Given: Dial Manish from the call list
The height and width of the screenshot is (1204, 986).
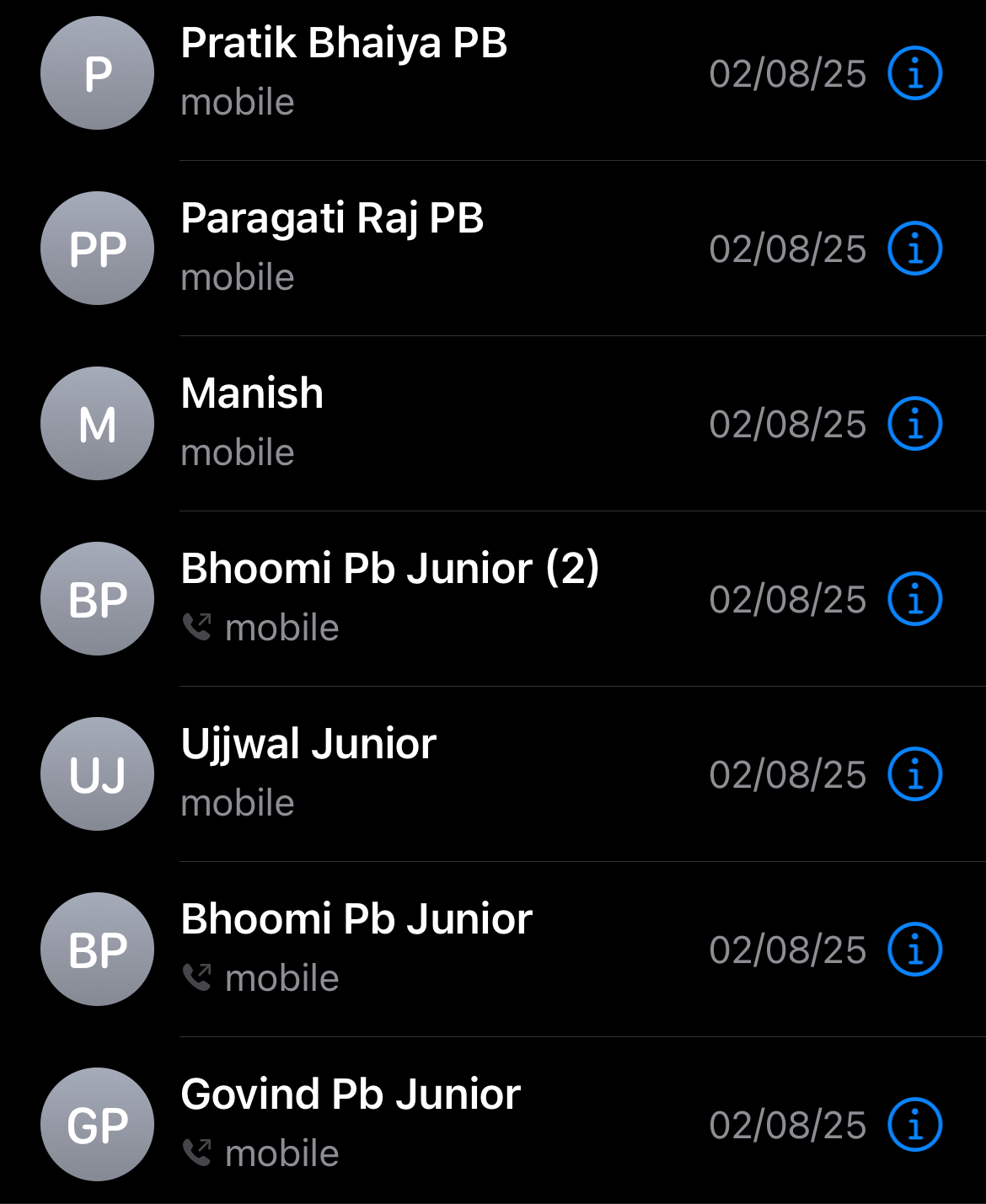Looking at the screenshot, I should (x=253, y=422).
